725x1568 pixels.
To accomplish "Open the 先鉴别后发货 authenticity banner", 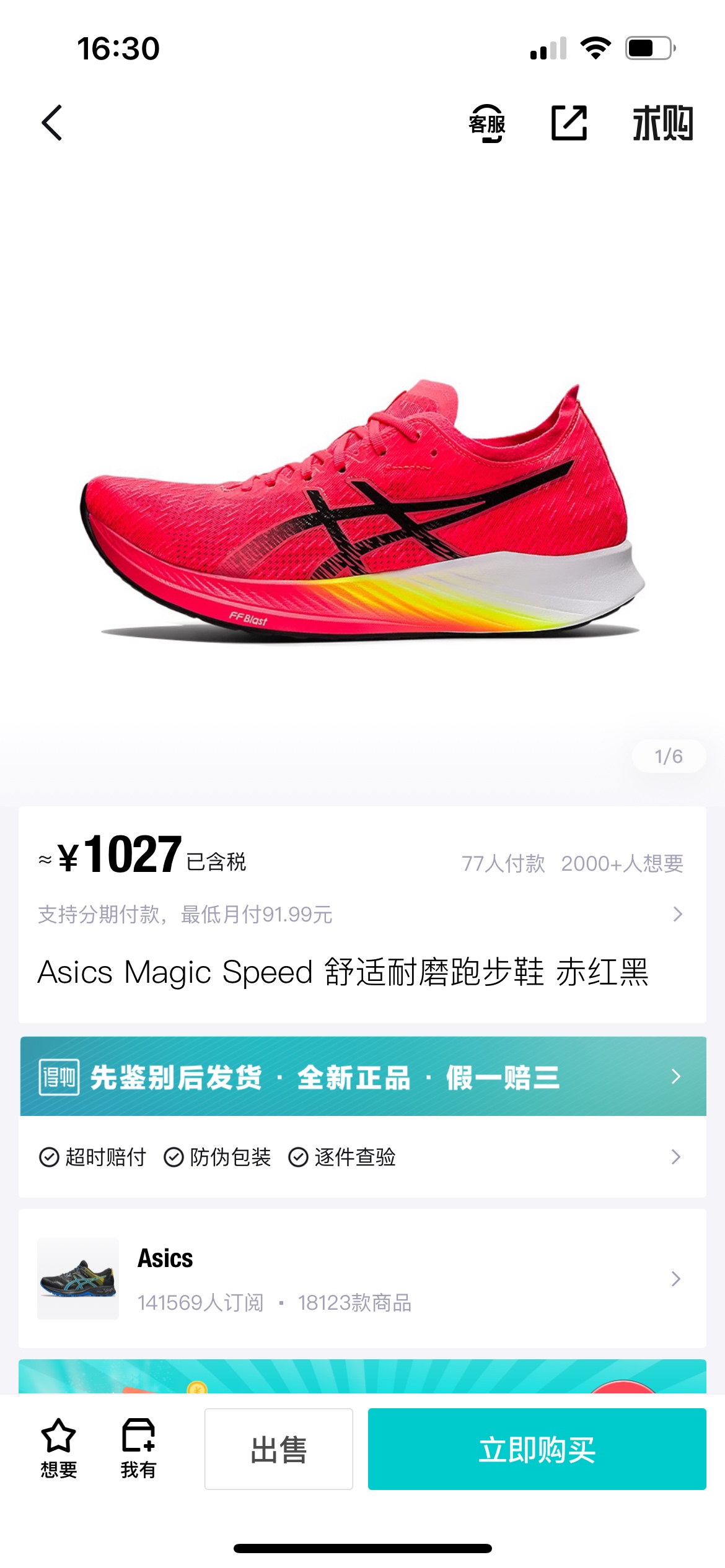I will click(362, 1076).
